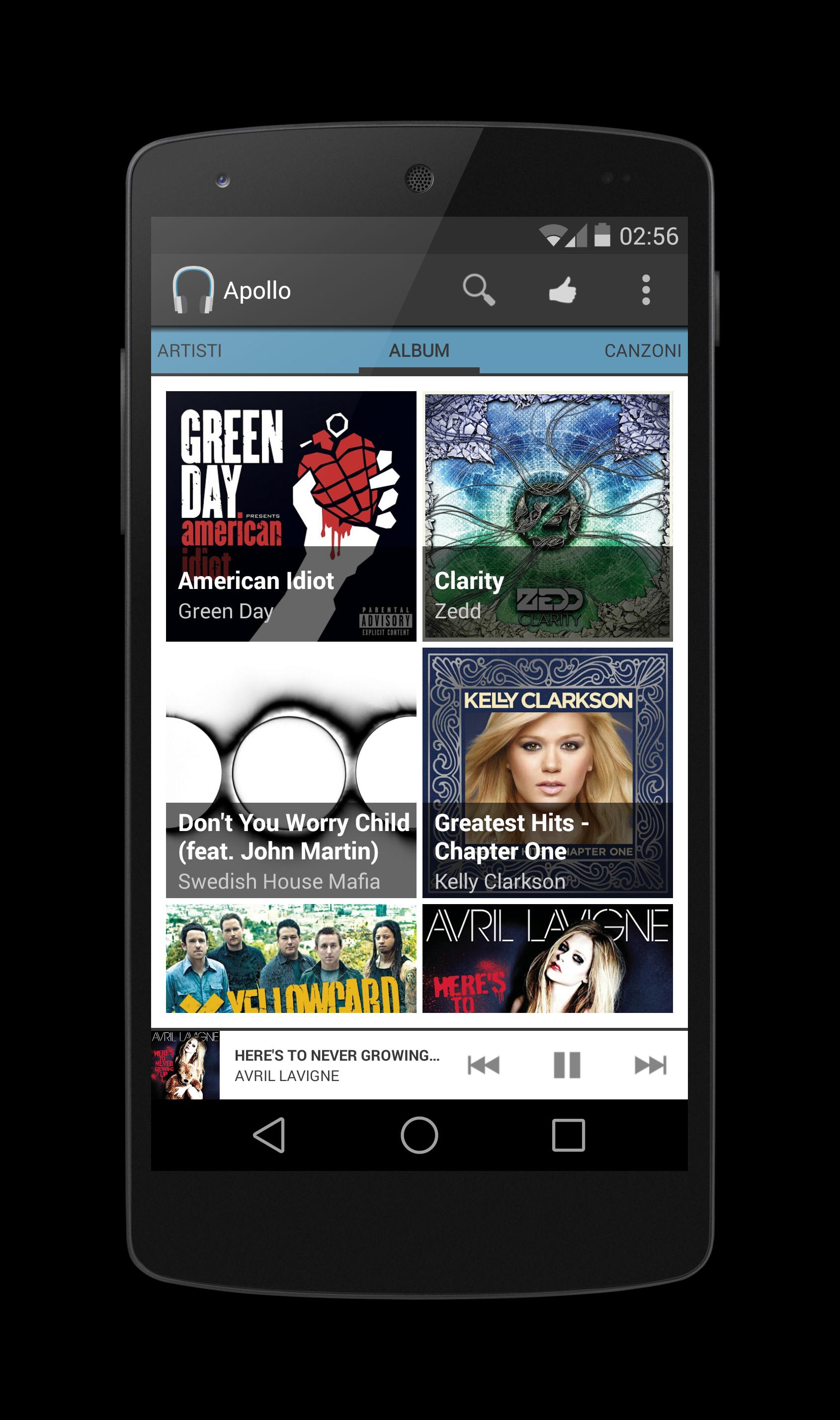Go to the home screen
This screenshot has width=840, height=1420.
(x=419, y=1135)
